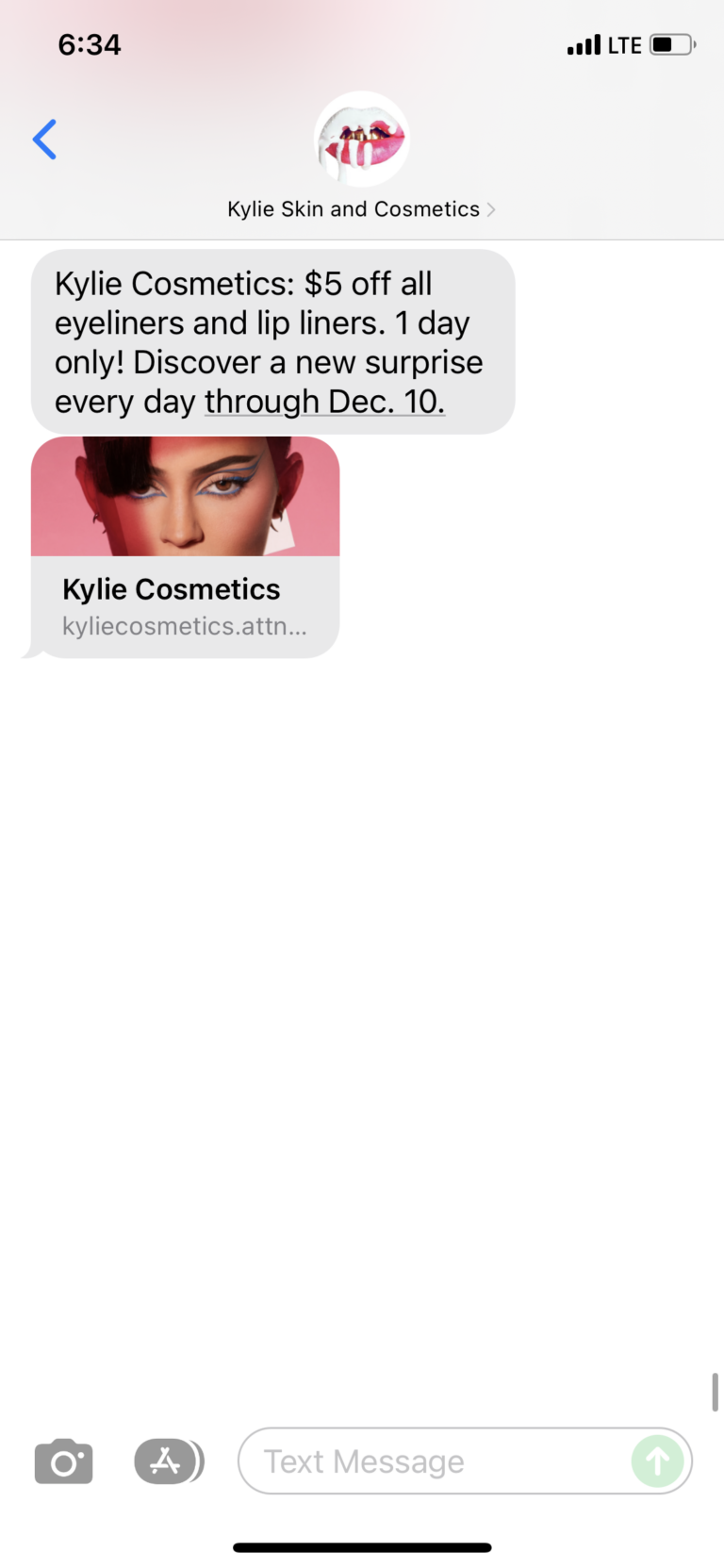The width and height of the screenshot is (724, 1568).
Task: Tap the clock showing 6:34
Action: (x=90, y=43)
